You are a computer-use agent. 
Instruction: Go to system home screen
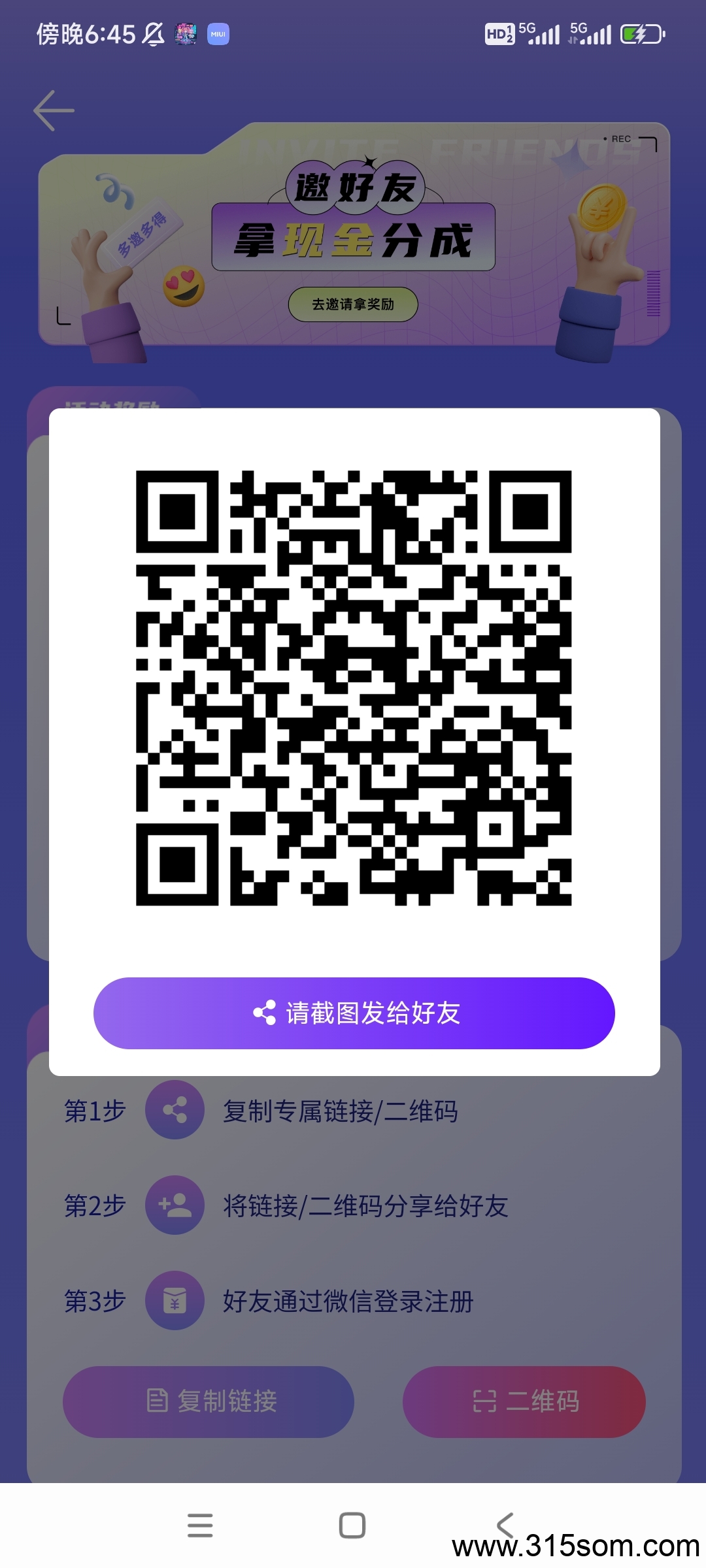tap(352, 1526)
